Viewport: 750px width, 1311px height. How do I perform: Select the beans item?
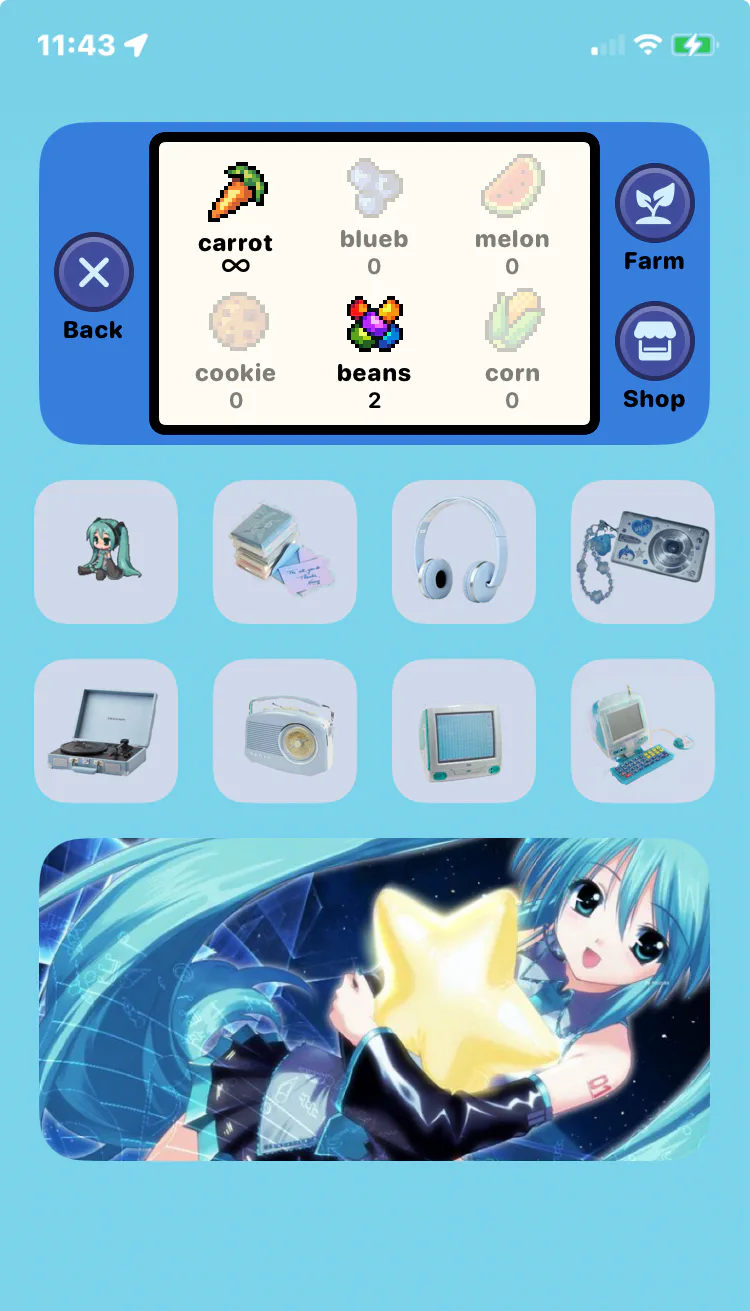coord(374,353)
